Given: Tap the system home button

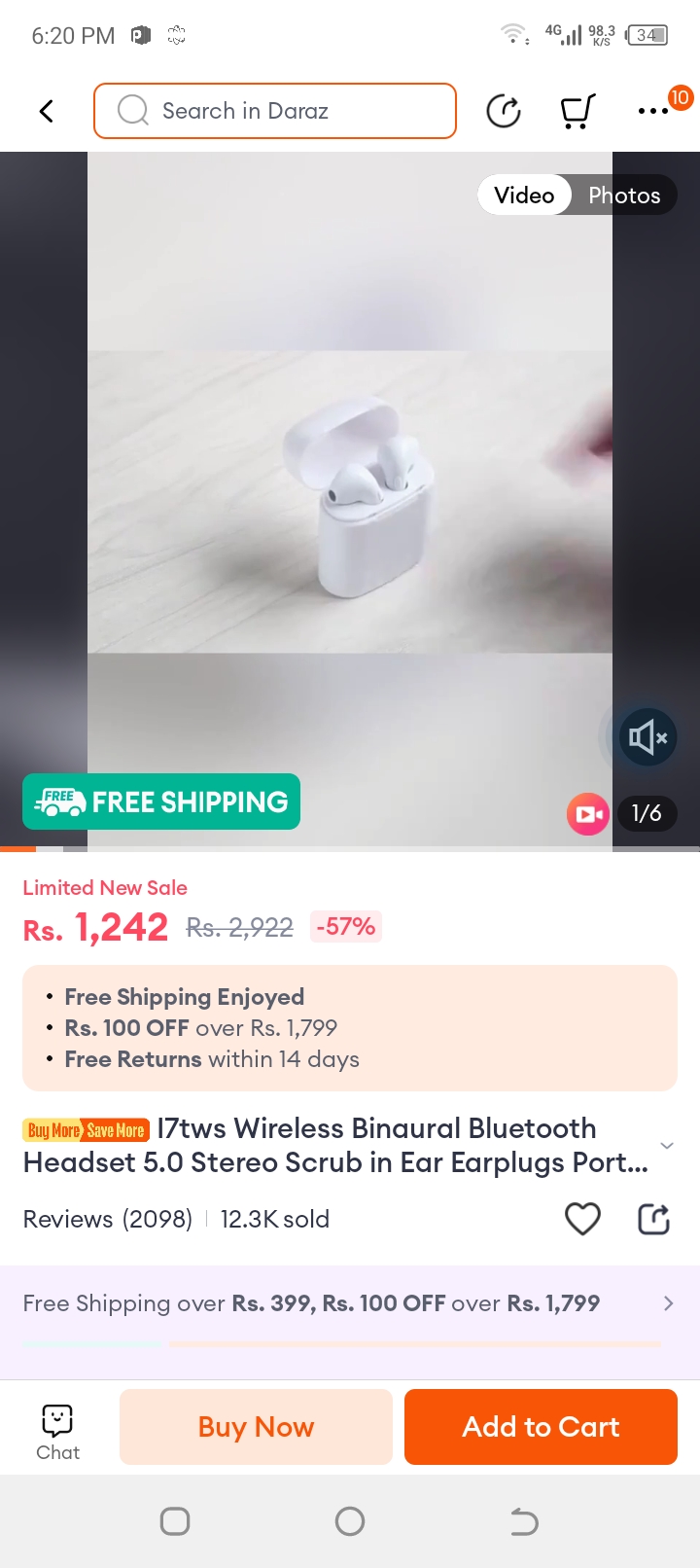Looking at the screenshot, I should click(350, 1521).
